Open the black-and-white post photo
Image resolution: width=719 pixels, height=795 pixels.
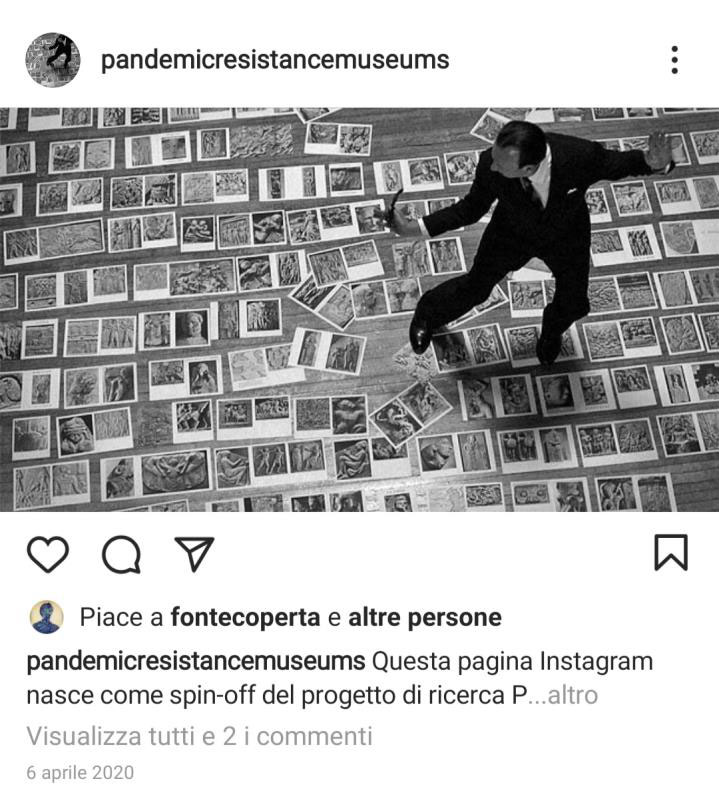[359, 310]
